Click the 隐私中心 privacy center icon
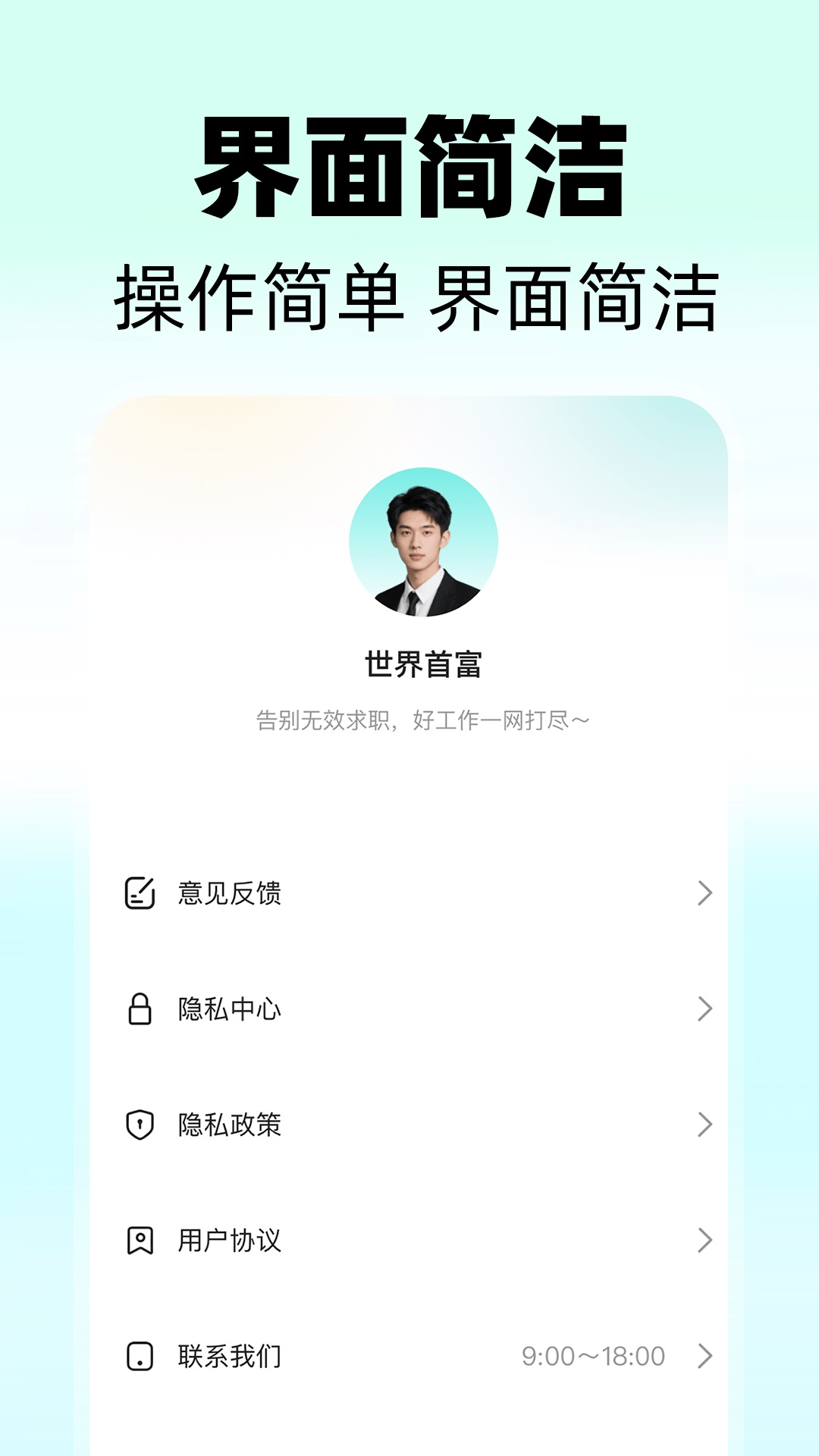The width and height of the screenshot is (819, 1456). point(139,1009)
